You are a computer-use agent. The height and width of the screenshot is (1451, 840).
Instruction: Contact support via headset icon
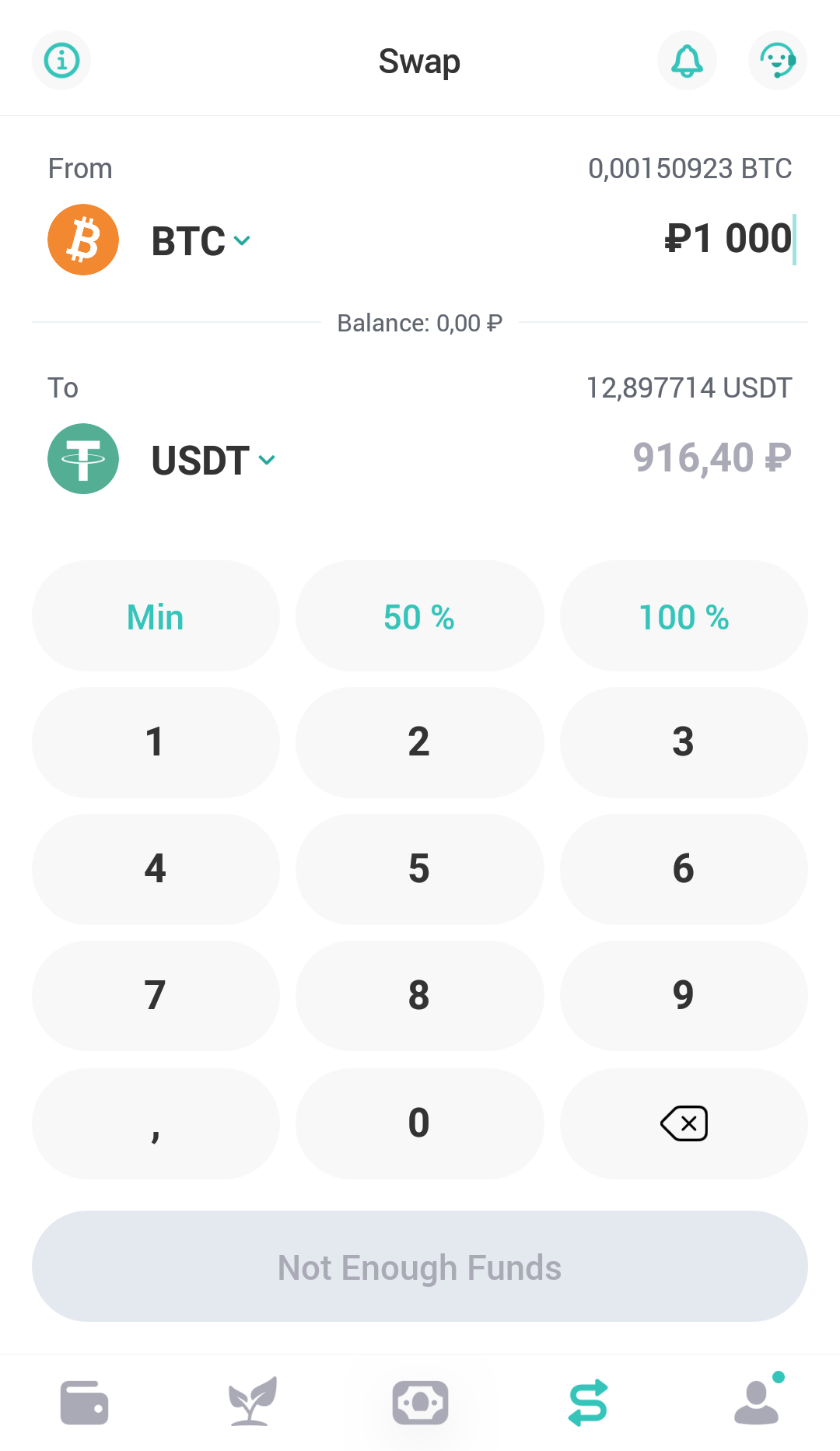(x=778, y=61)
